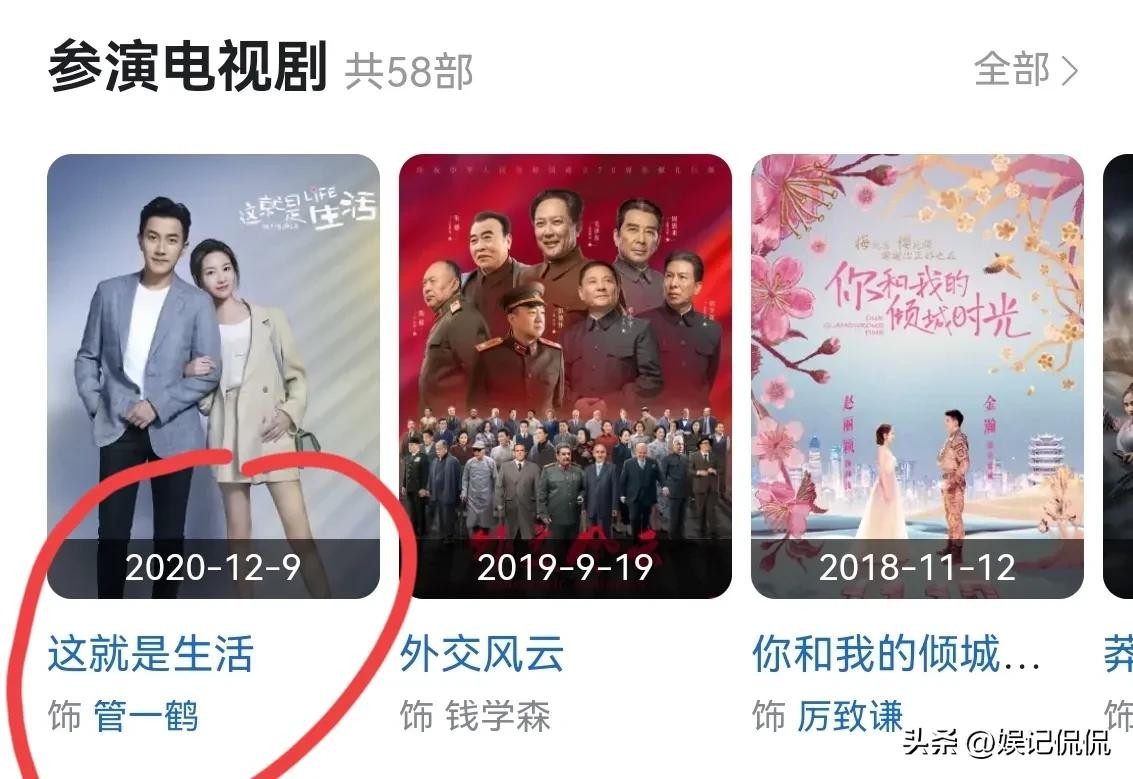The width and height of the screenshot is (1133, 779).
Task: Open the 这就是生活 poster card
Action: click(x=213, y=375)
